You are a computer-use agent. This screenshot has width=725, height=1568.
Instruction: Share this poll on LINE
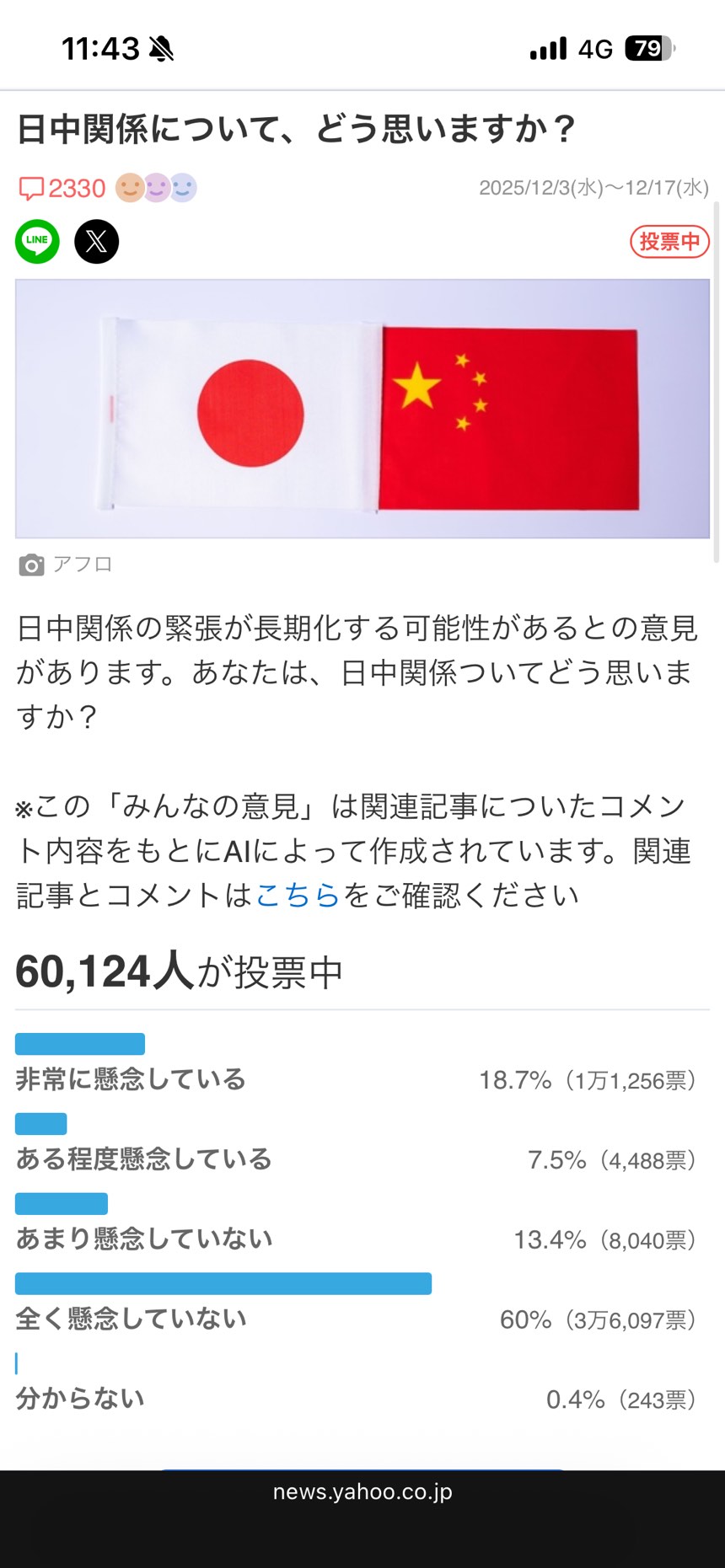(x=37, y=242)
